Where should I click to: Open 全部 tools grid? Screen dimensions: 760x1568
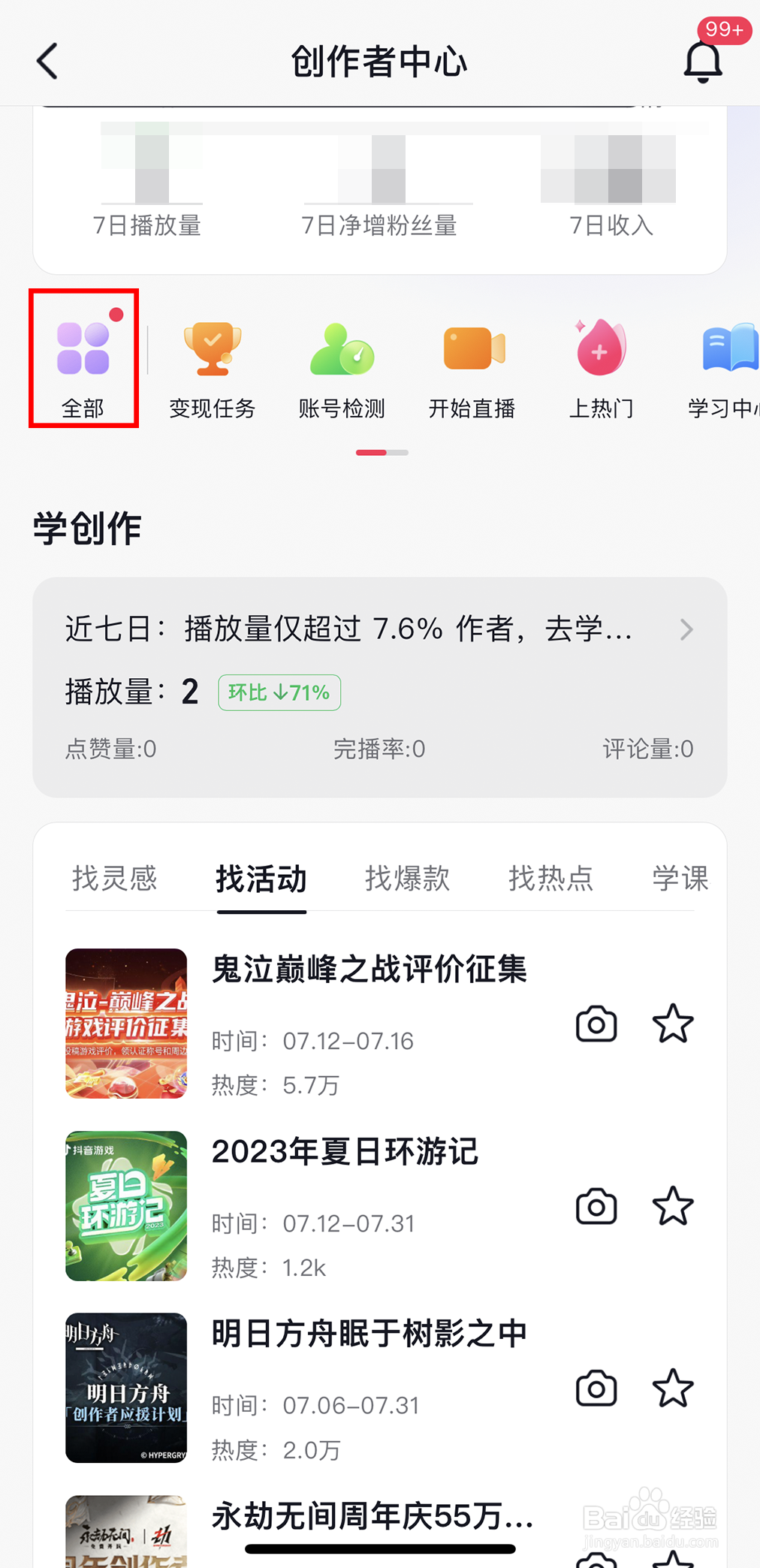[x=83, y=359]
